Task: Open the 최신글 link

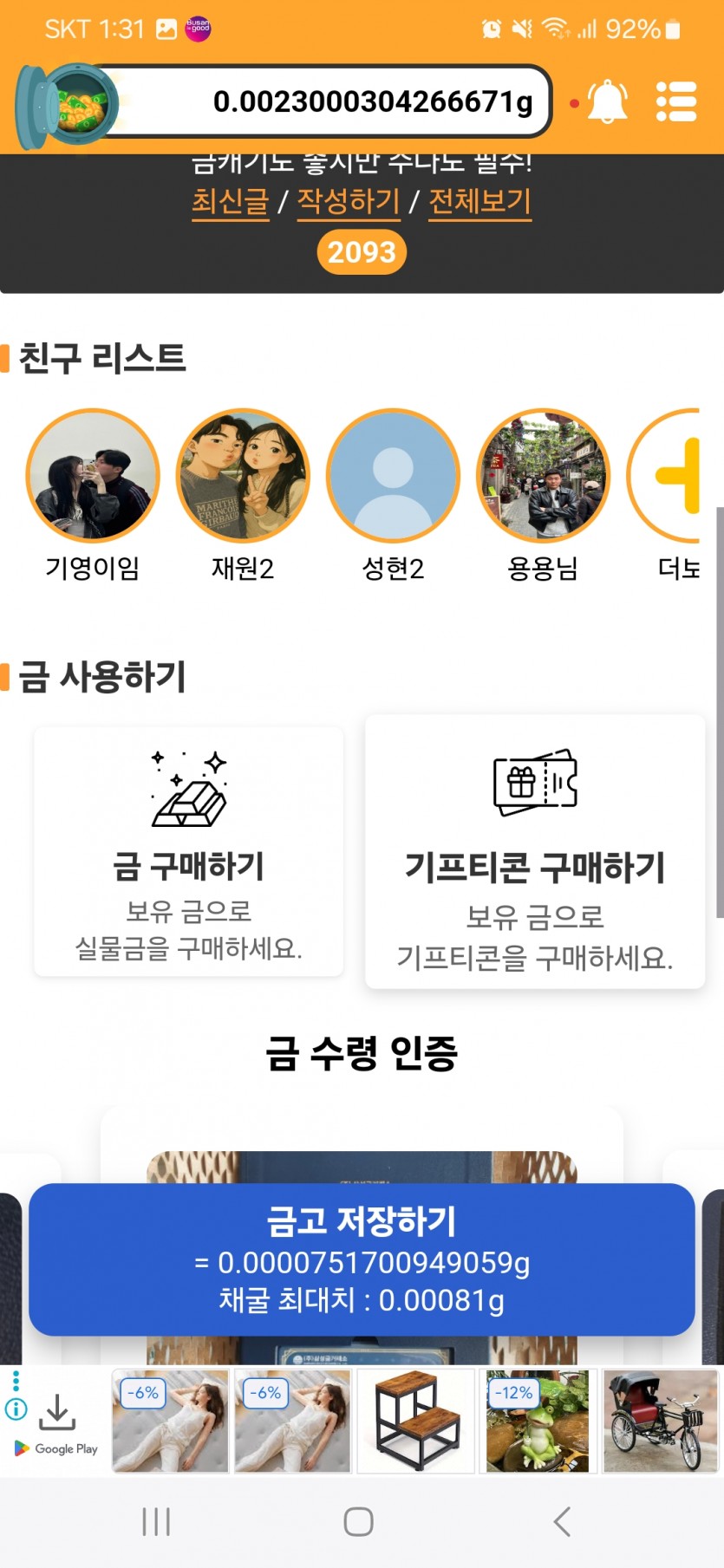Action: pos(231,201)
